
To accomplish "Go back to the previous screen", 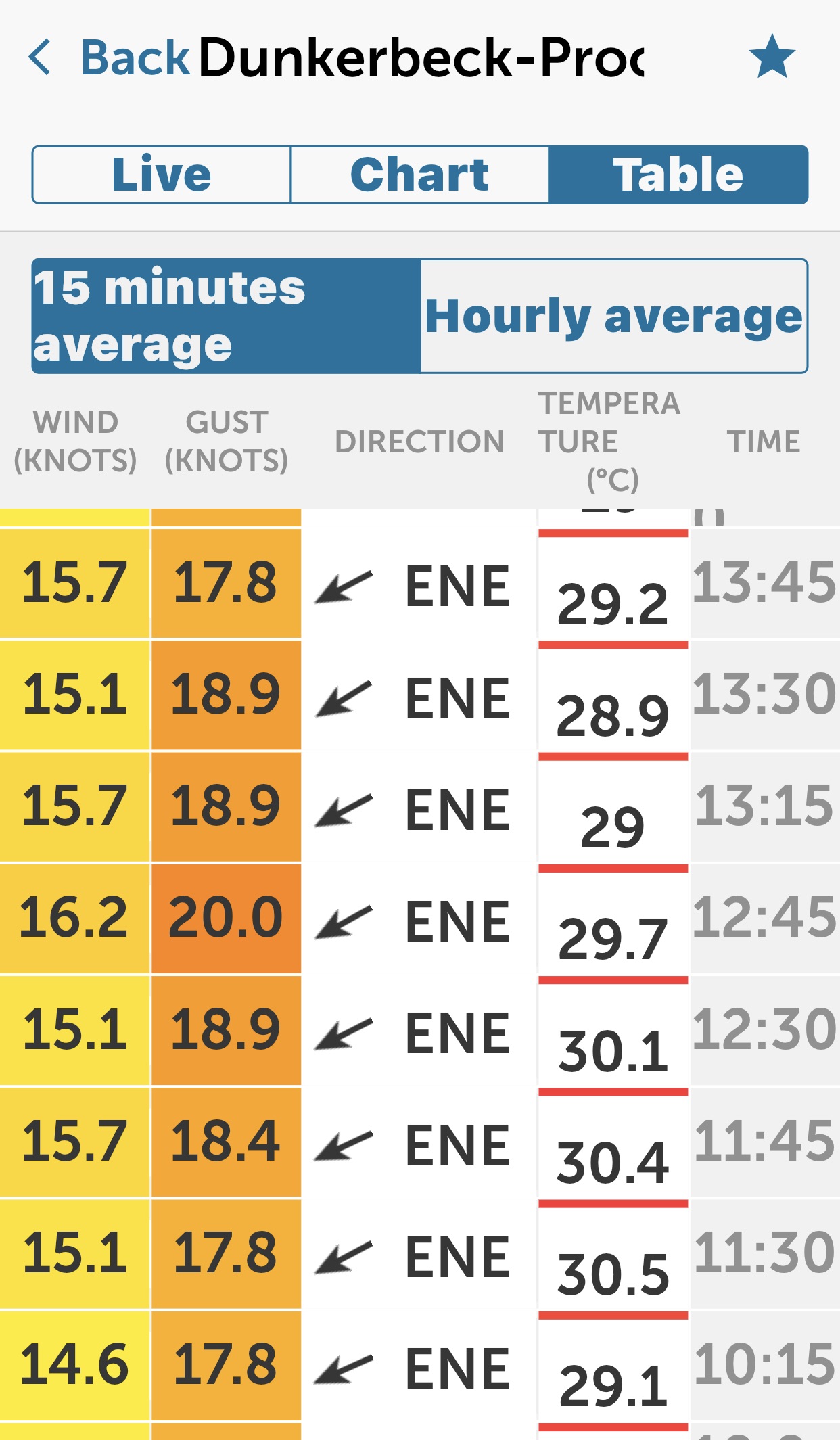I will (x=108, y=57).
